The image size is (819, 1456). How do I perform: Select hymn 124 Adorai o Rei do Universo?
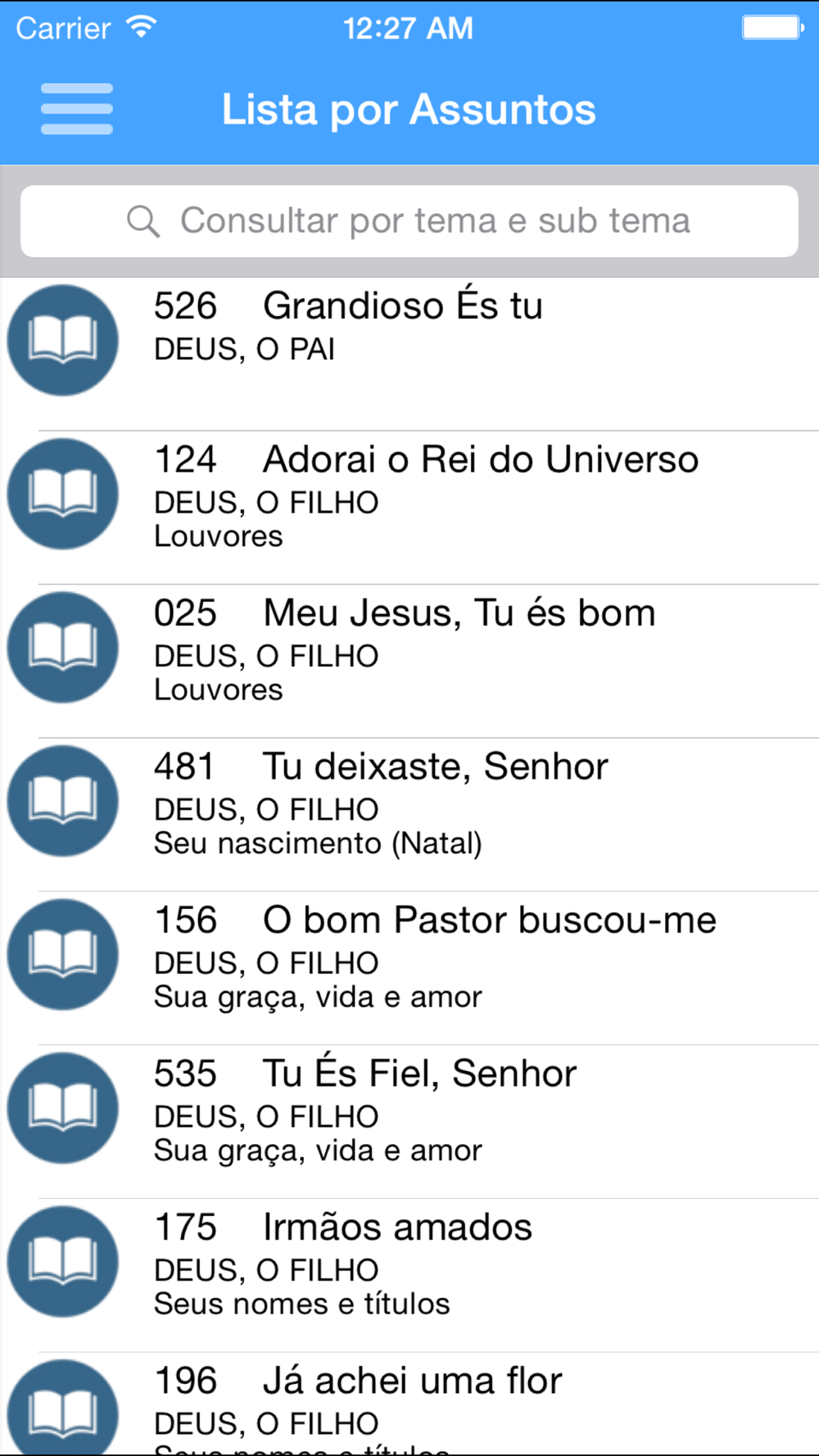(409, 508)
